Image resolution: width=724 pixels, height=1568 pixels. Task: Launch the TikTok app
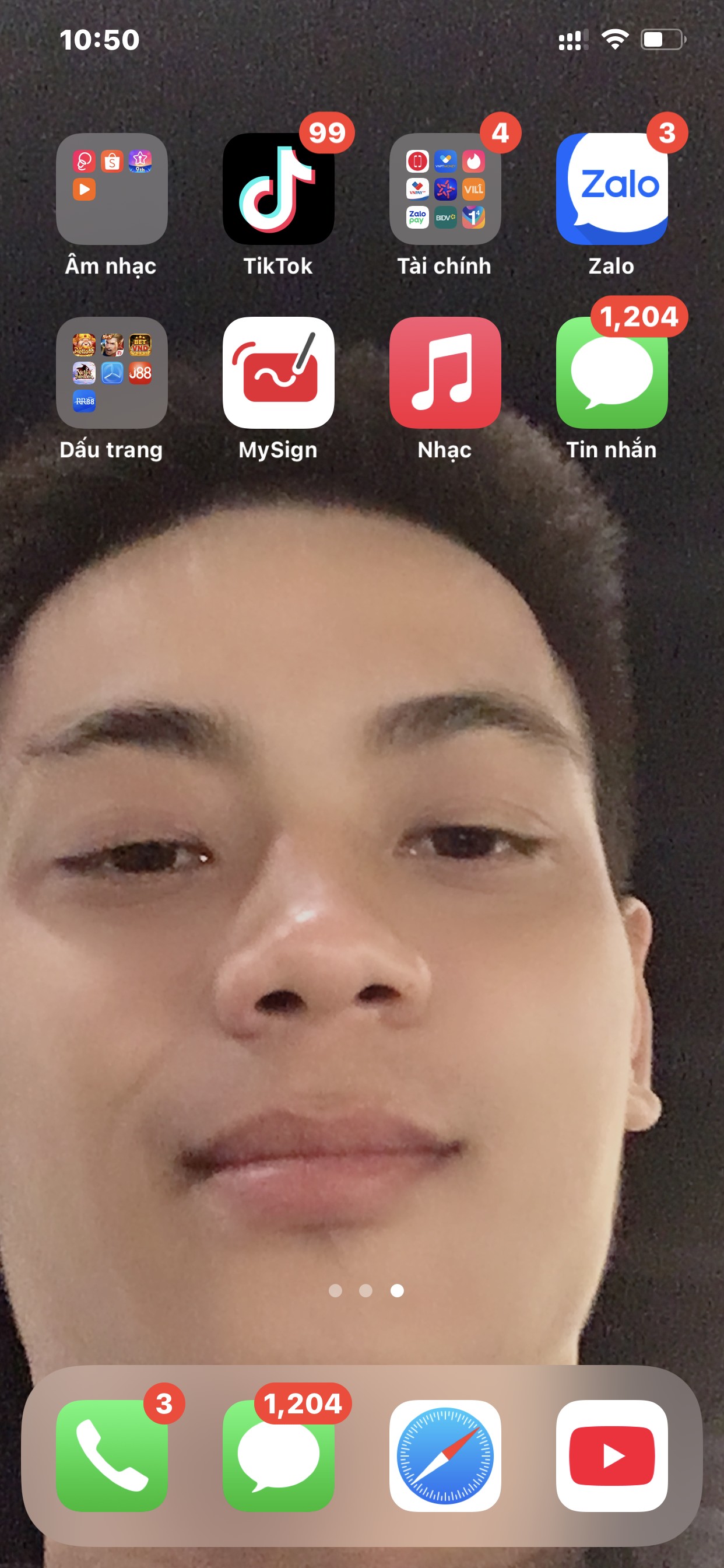tap(279, 188)
